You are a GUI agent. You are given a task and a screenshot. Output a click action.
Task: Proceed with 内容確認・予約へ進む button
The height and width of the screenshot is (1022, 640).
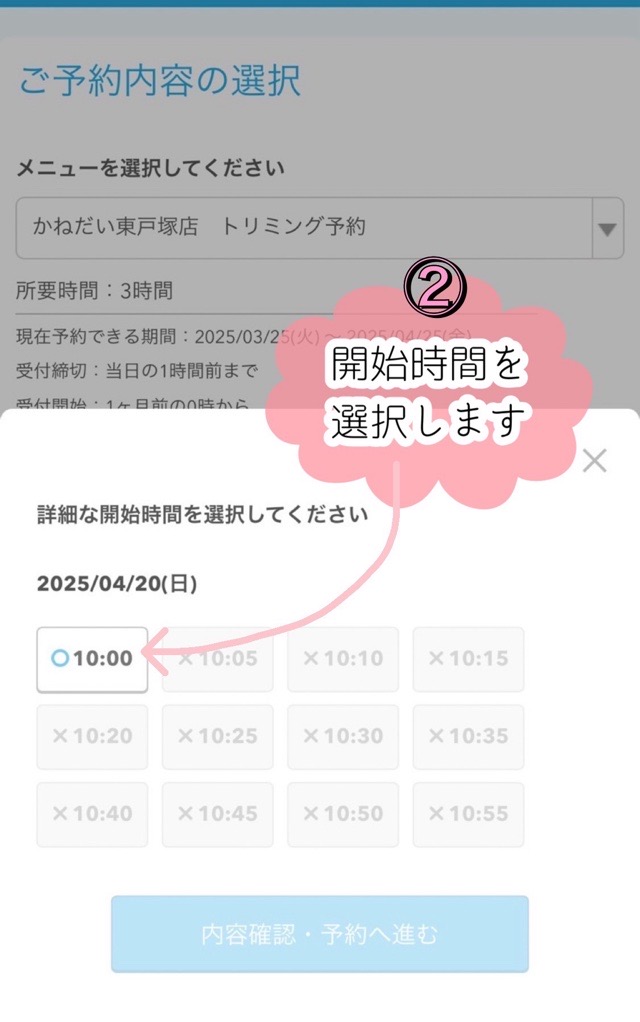click(x=319, y=934)
